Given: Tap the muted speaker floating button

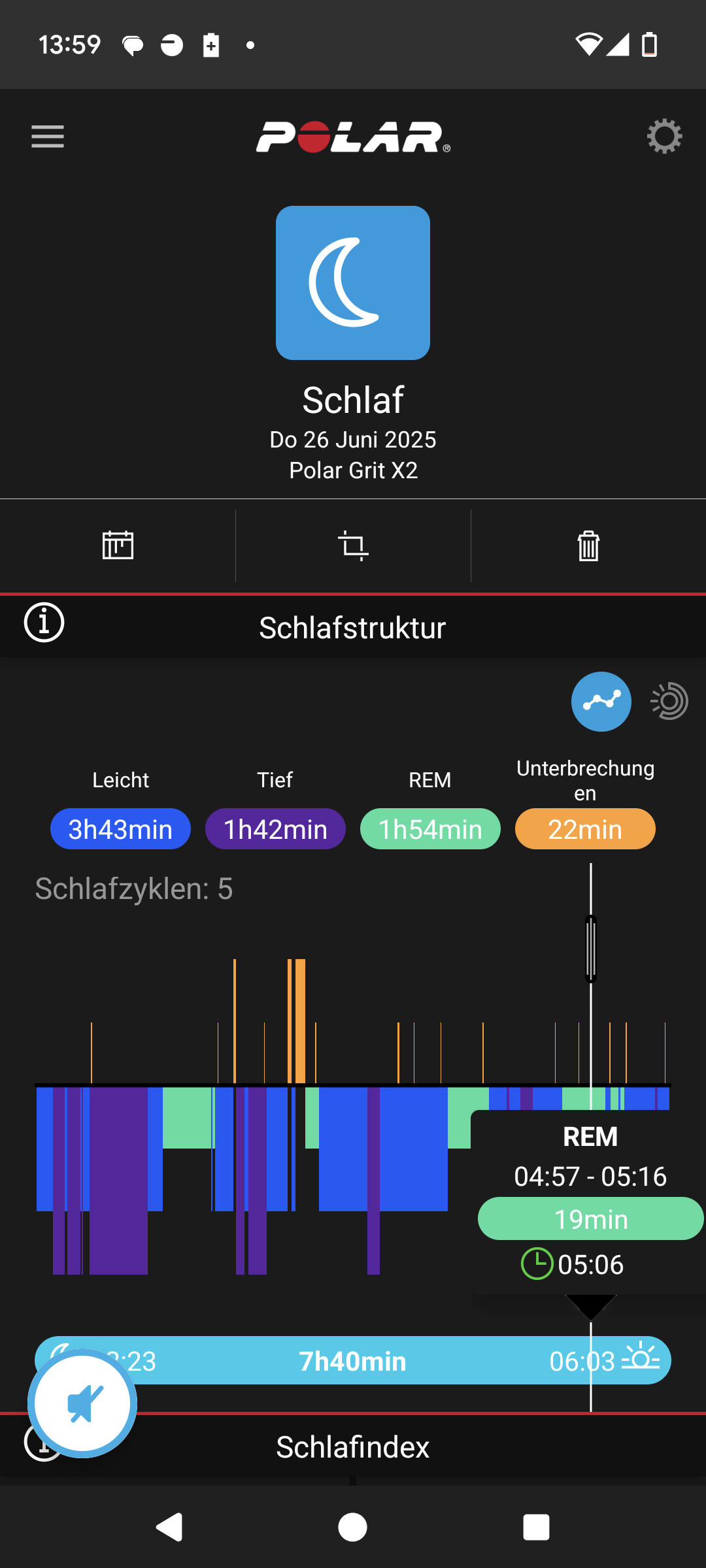Looking at the screenshot, I should [82, 1403].
